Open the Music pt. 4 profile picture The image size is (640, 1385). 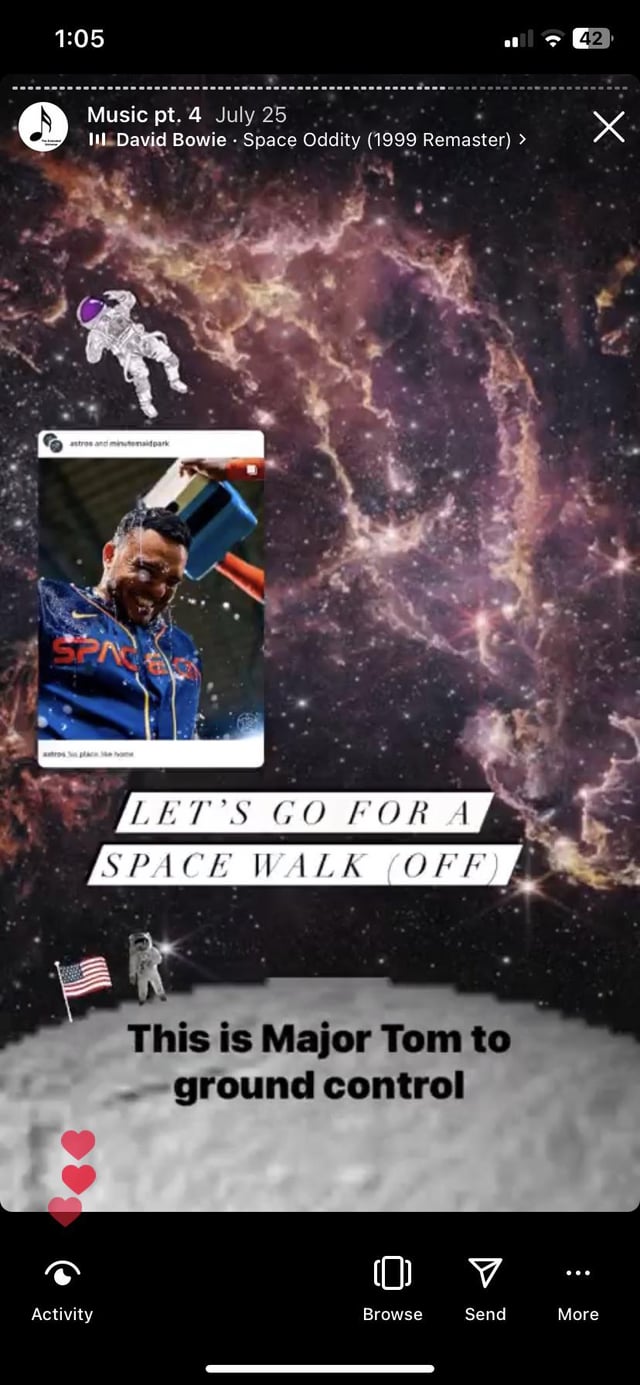pos(43,127)
